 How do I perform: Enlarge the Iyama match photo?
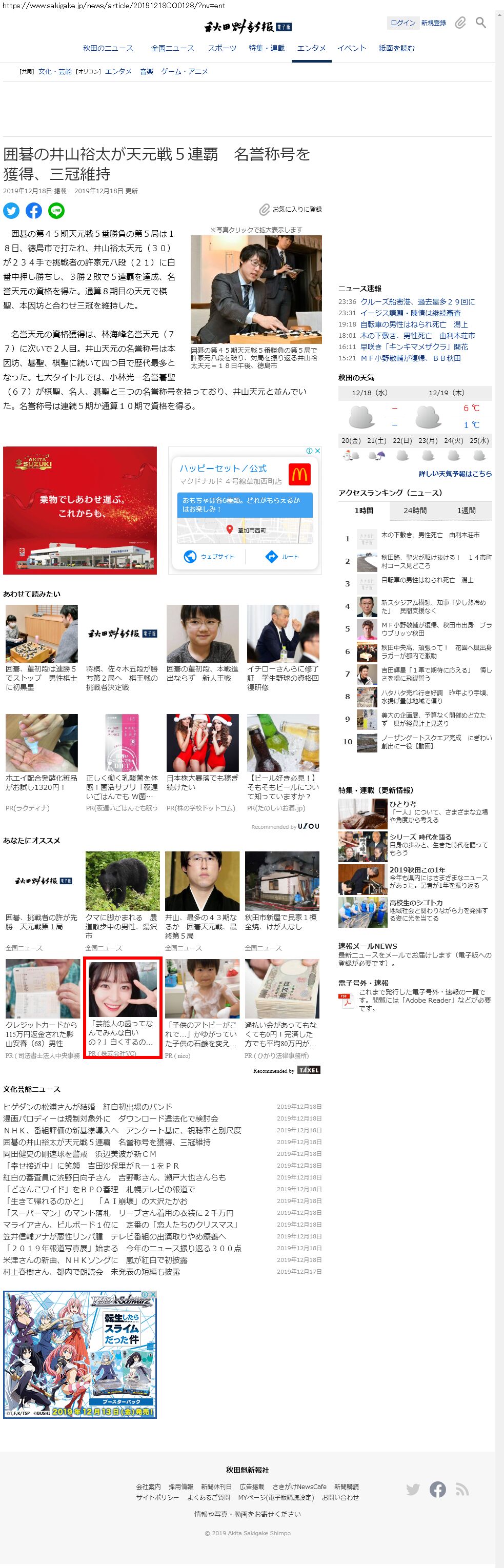[256, 289]
